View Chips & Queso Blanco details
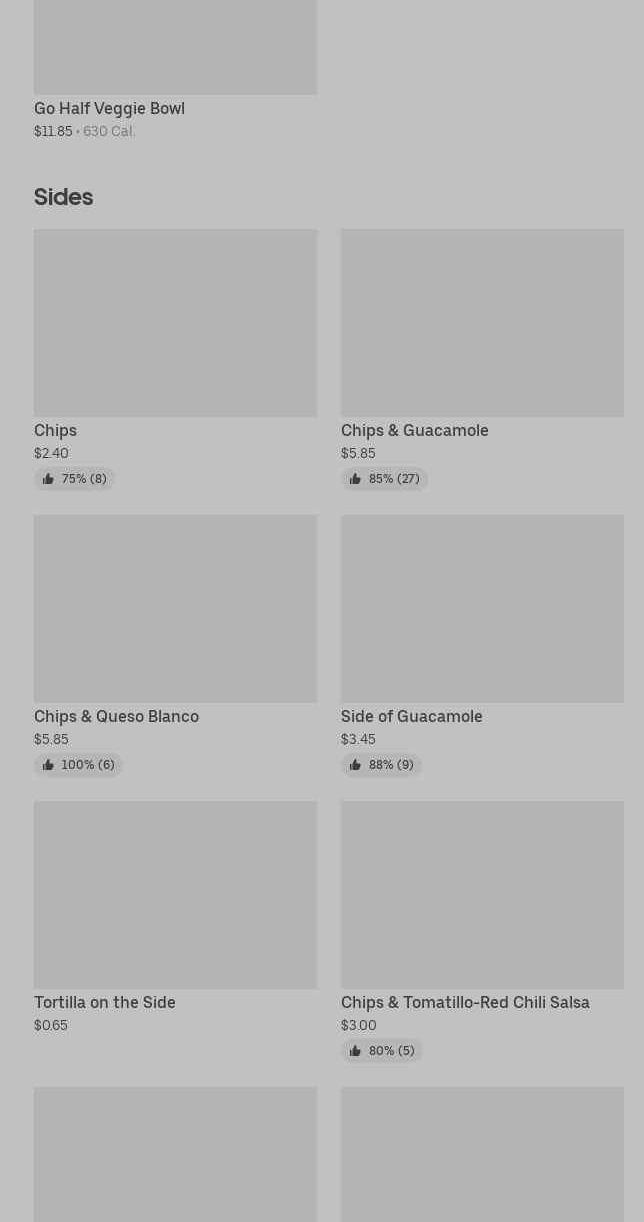The image size is (644, 1222). point(175,609)
